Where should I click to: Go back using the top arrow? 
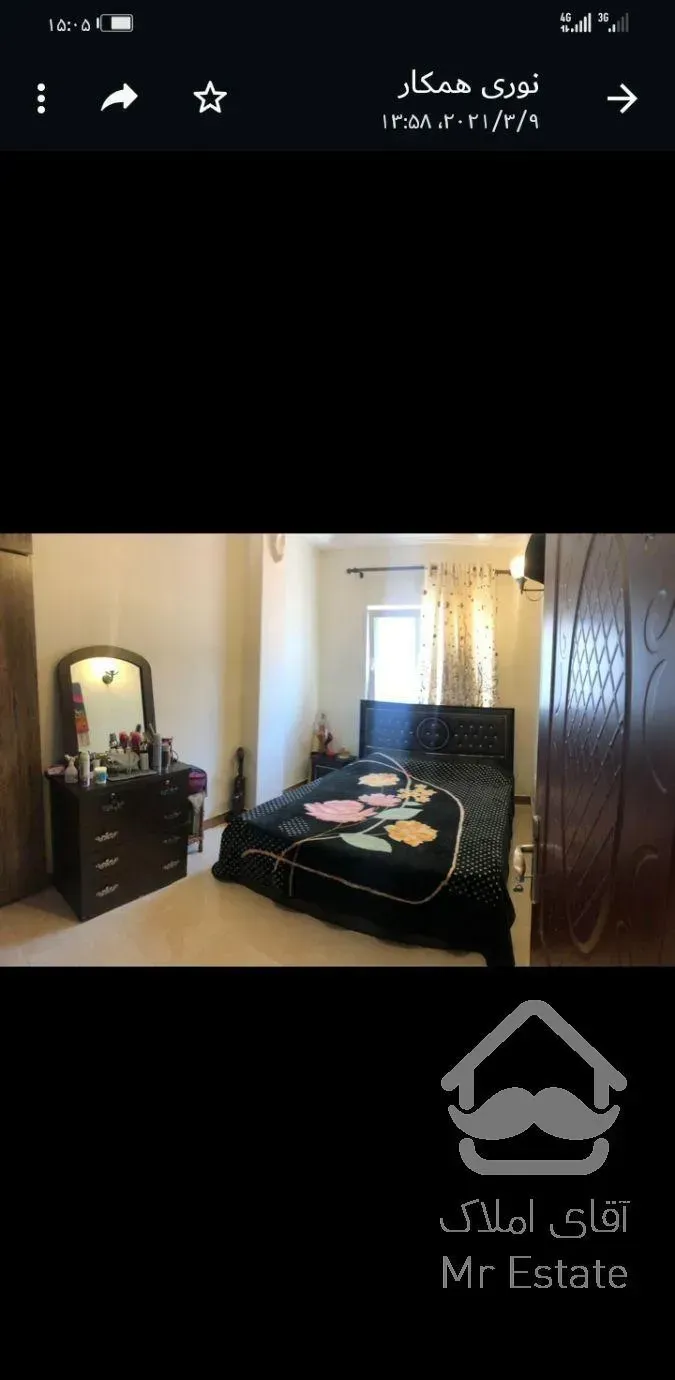click(x=622, y=98)
